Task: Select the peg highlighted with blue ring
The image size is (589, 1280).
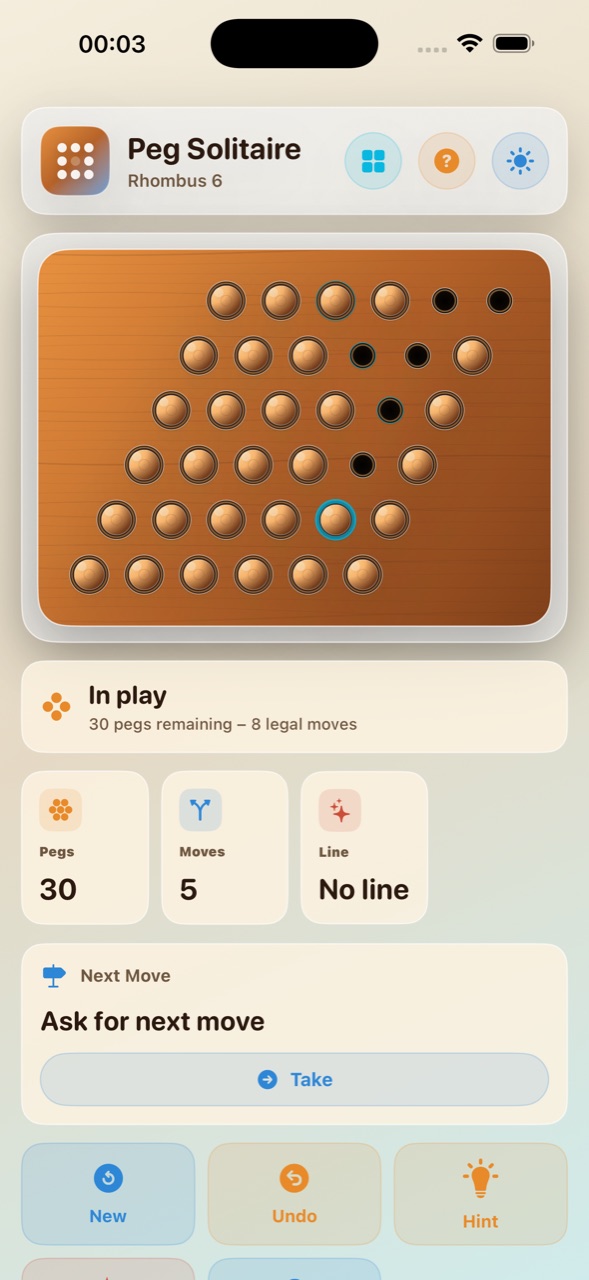Action: (335, 520)
